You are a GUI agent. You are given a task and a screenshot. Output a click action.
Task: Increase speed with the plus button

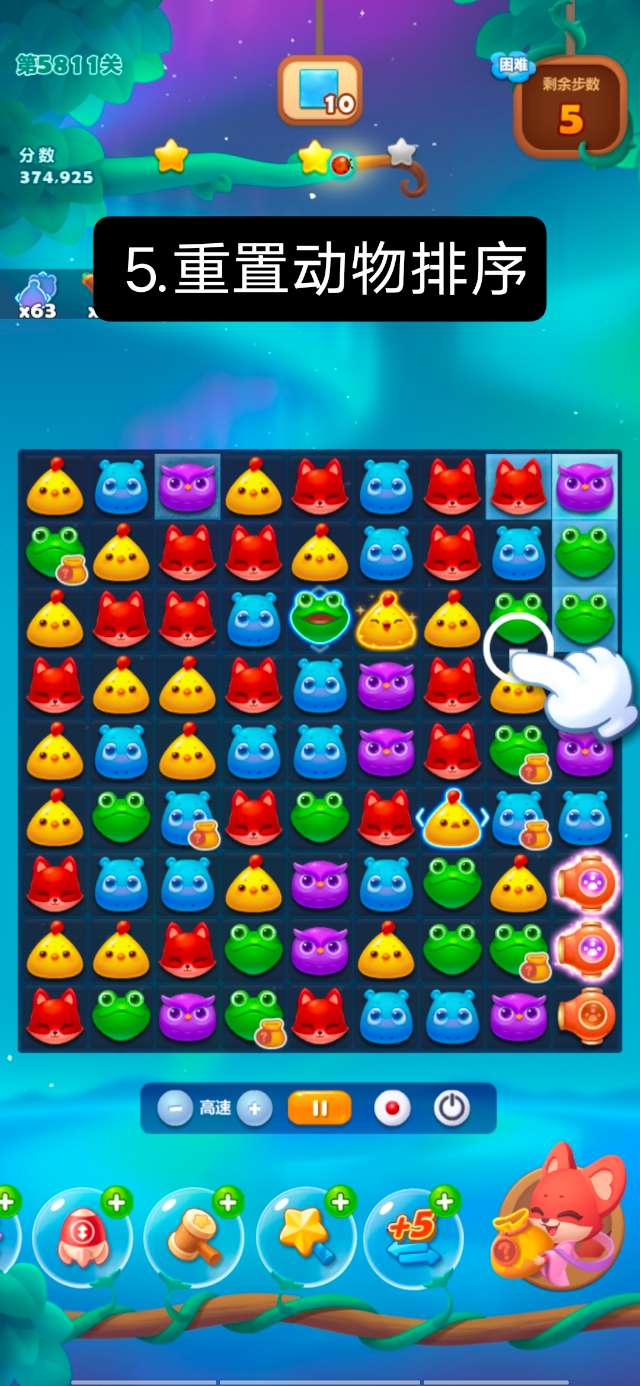point(254,1109)
